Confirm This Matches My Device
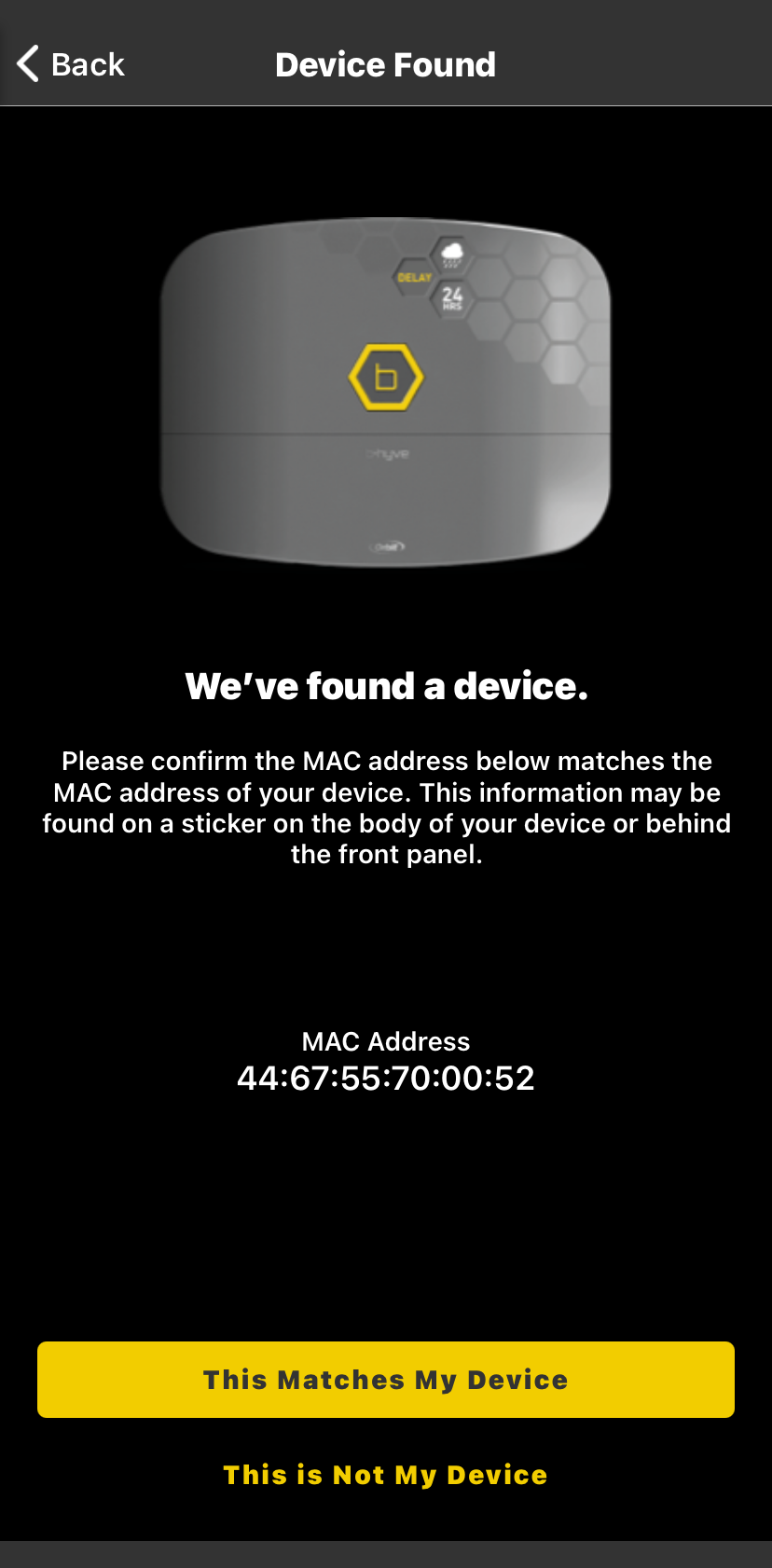Screen dimensions: 772x1568 point(386,1380)
